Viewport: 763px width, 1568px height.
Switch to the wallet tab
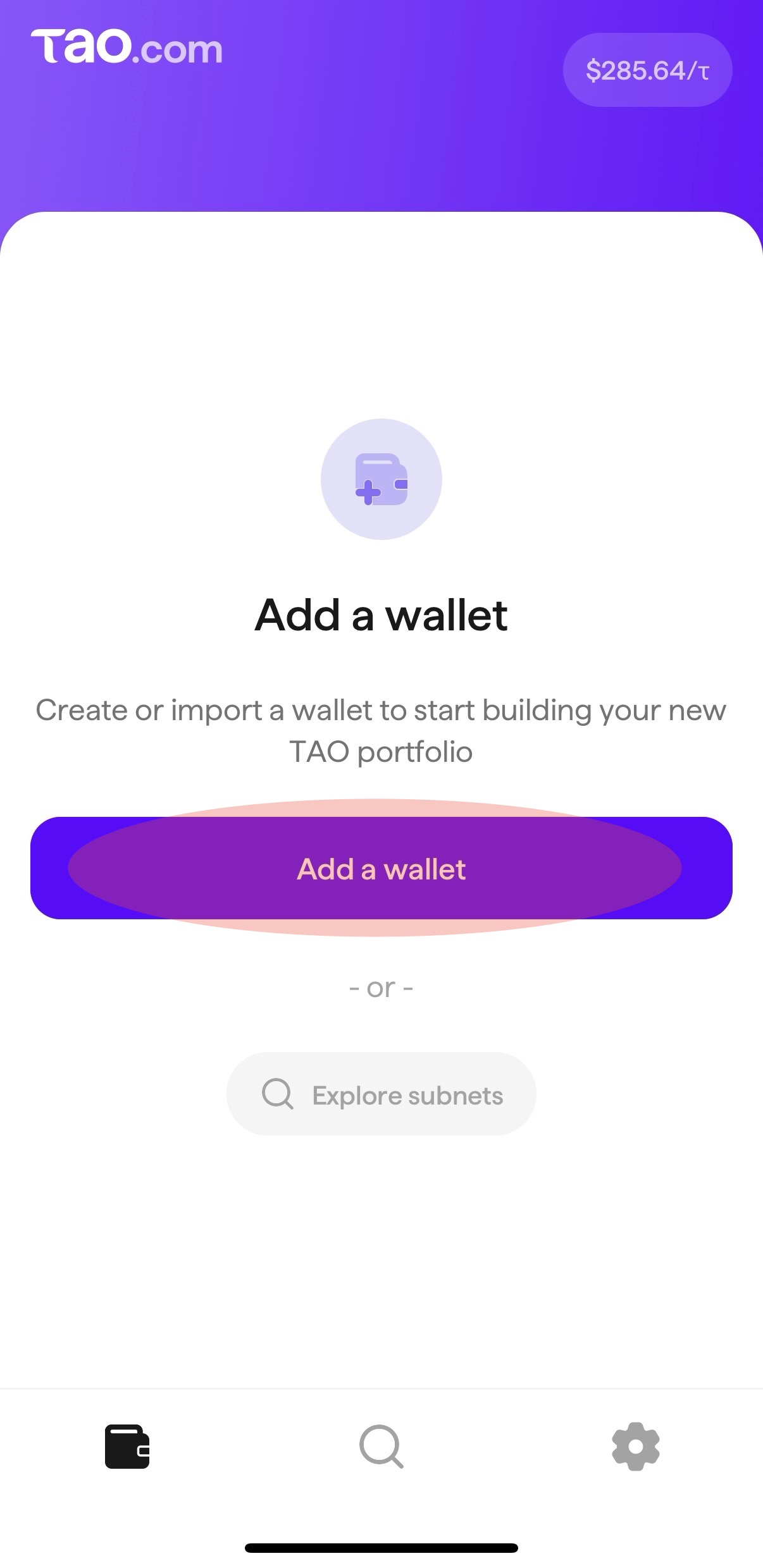127,1446
